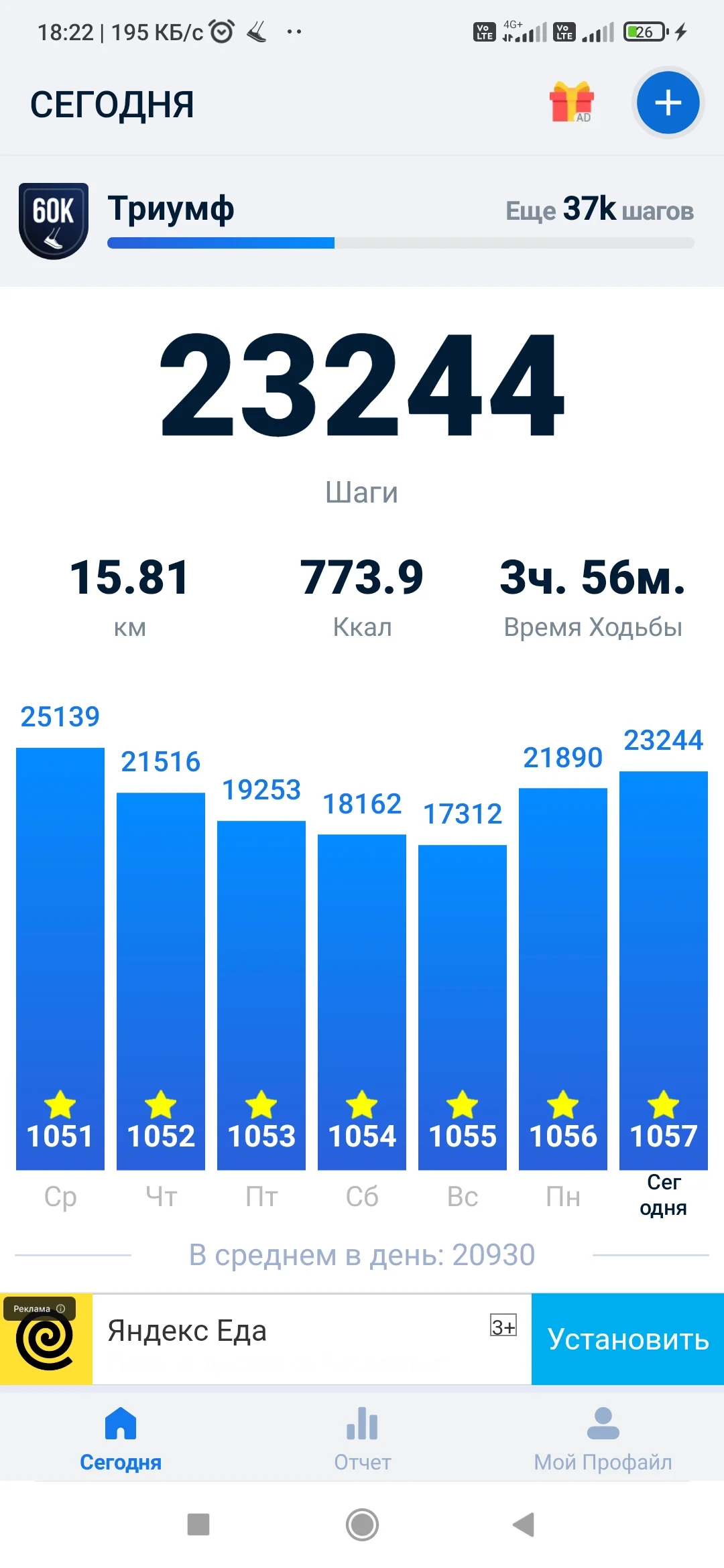Tap Установить in the Яндекс Еда ad
The height and width of the screenshot is (1568, 724).
point(627,1339)
